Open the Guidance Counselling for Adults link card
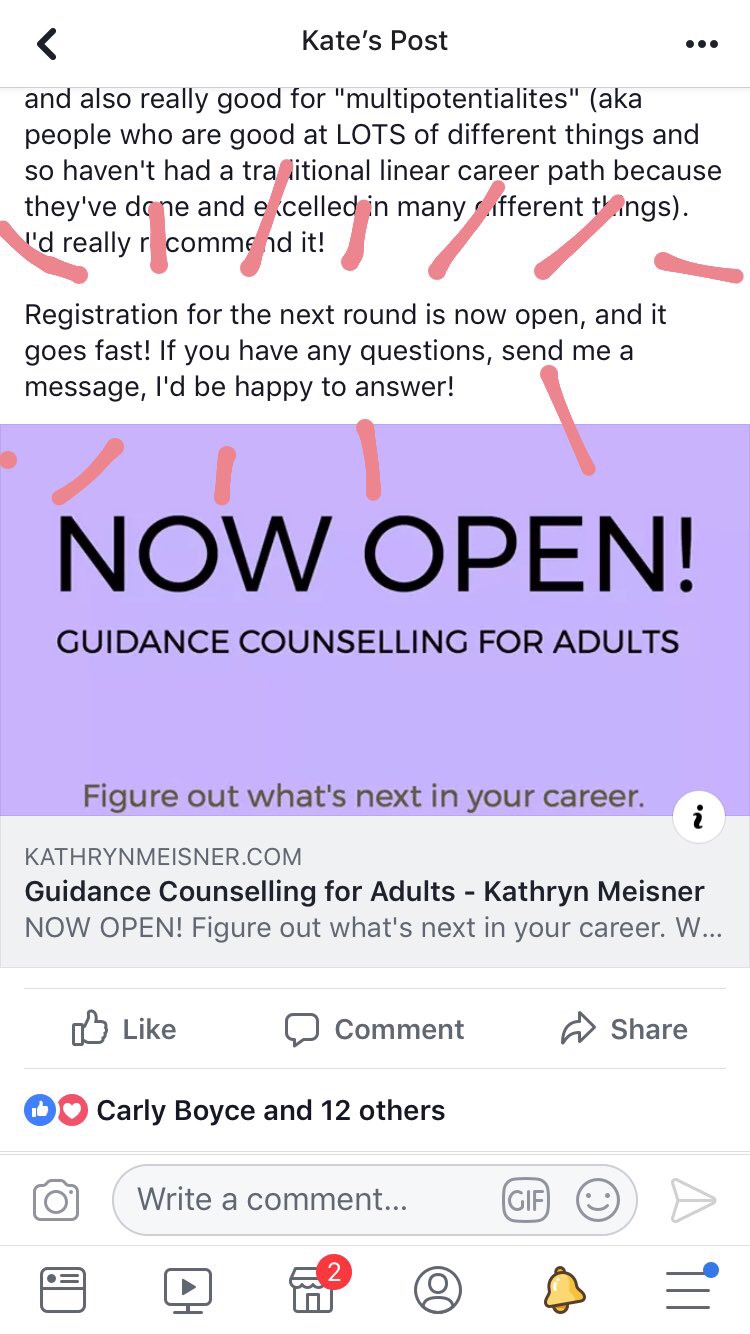Image resolution: width=750 pixels, height=1334 pixels. point(374,891)
